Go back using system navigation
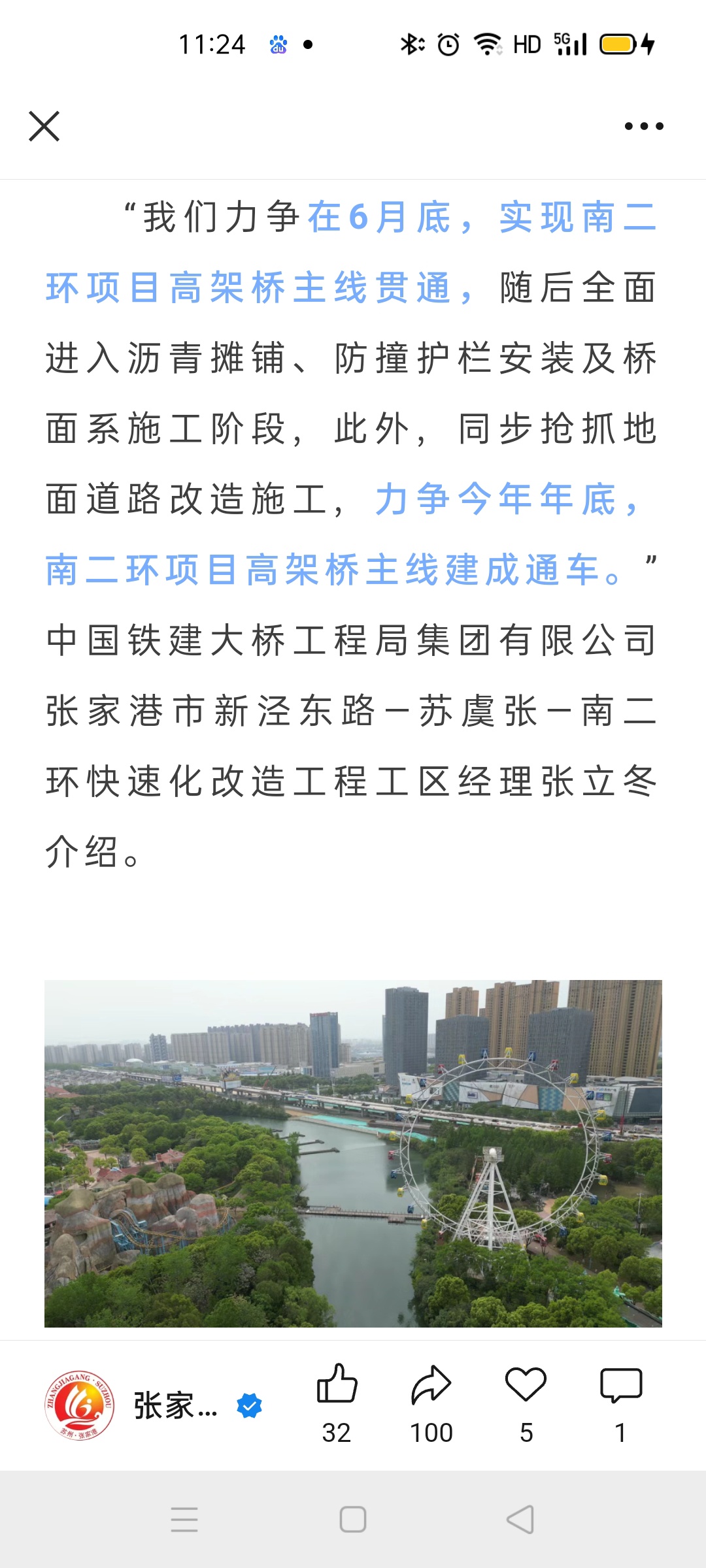The image size is (706, 1568). [x=521, y=1519]
